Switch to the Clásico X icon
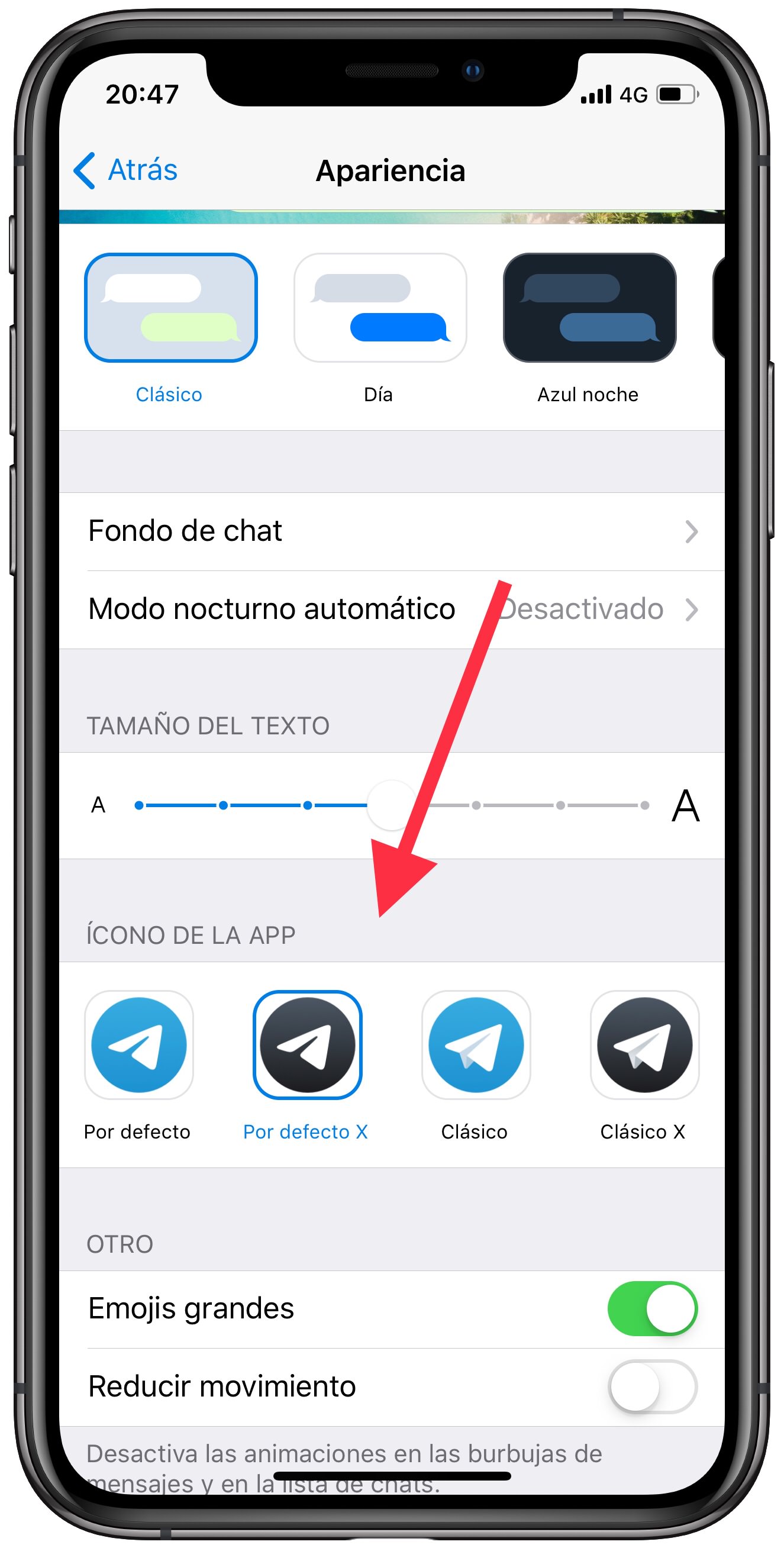 644,1044
